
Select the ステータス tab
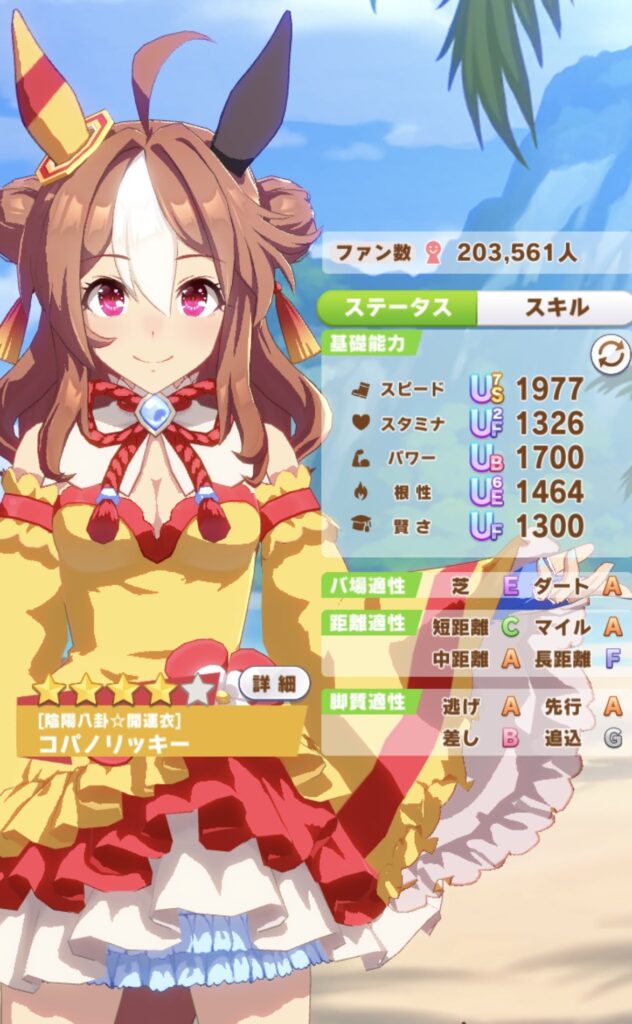[397, 307]
